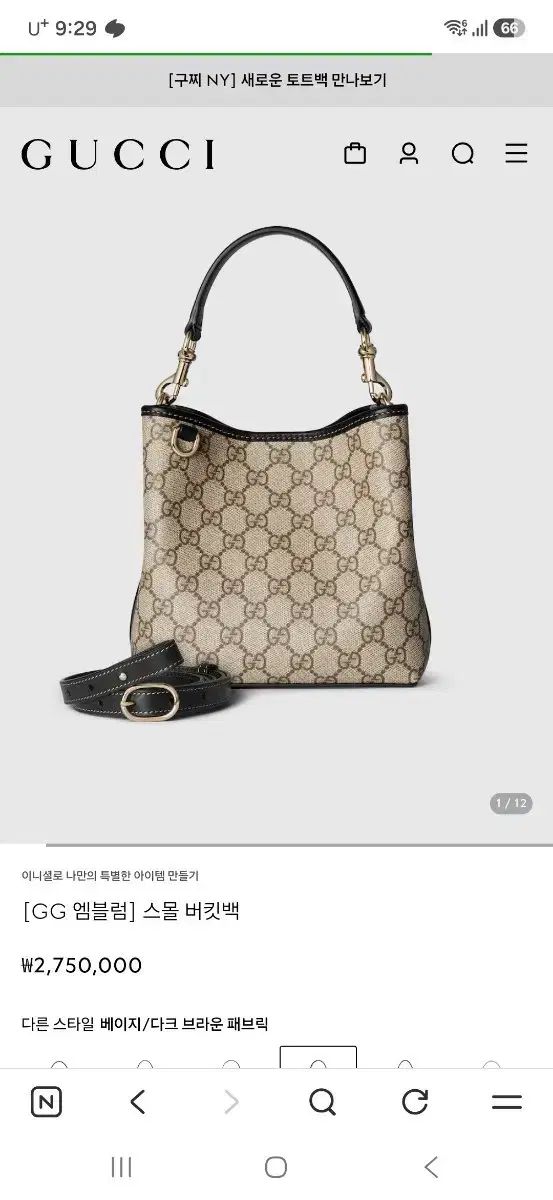Go back to the previous browser page
Image resolution: width=553 pixels, height=1200 pixels.
coord(138,1102)
